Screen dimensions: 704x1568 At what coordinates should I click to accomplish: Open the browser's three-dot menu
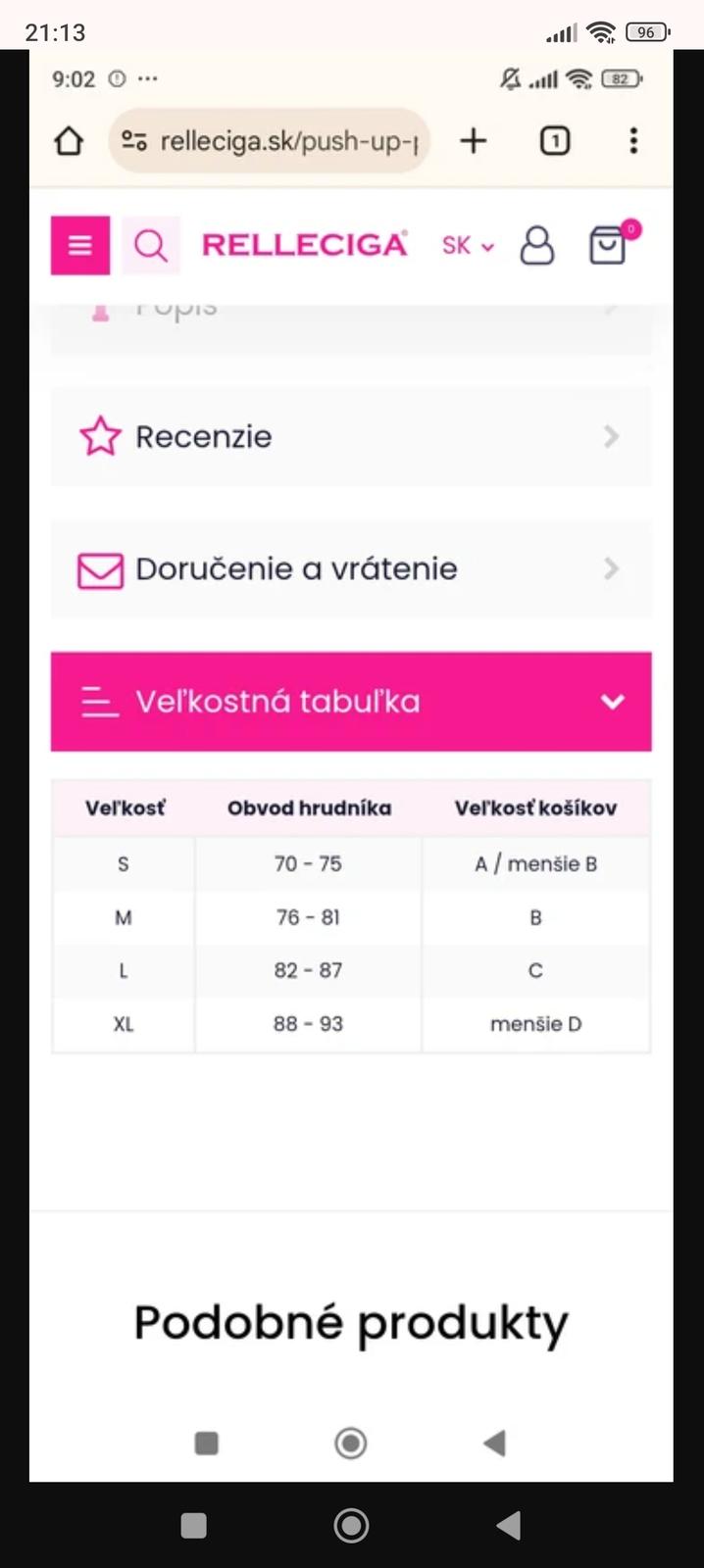[633, 141]
